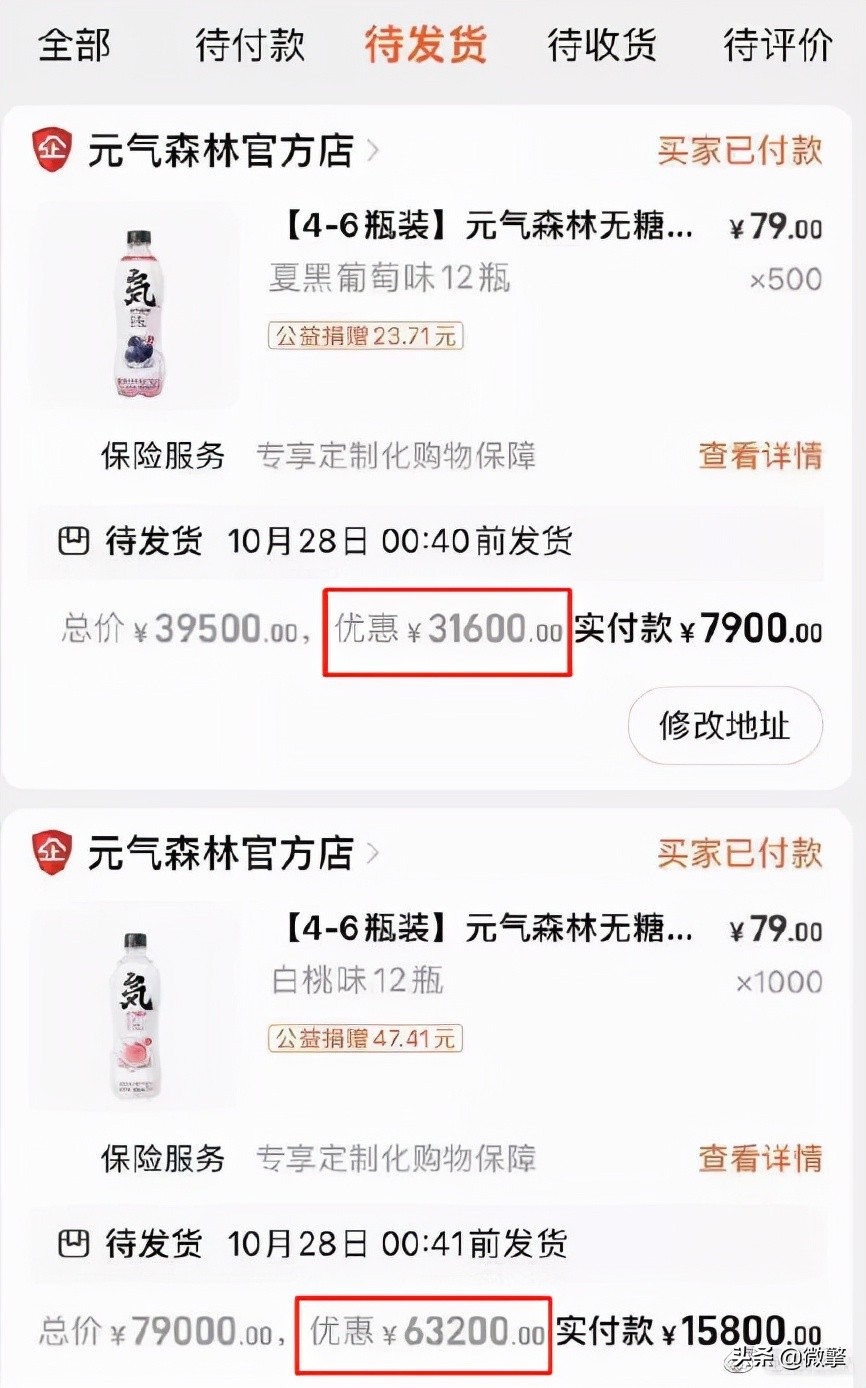The image size is (866, 1388).
Task: Expand the first store via its chevron arrow
Action: (x=374, y=148)
